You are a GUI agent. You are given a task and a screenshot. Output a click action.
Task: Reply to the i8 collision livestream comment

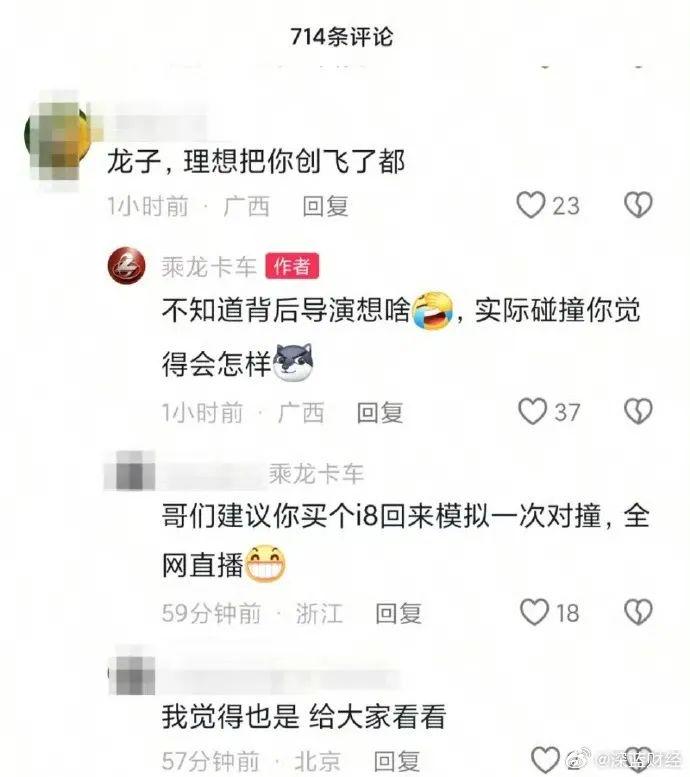point(398,613)
